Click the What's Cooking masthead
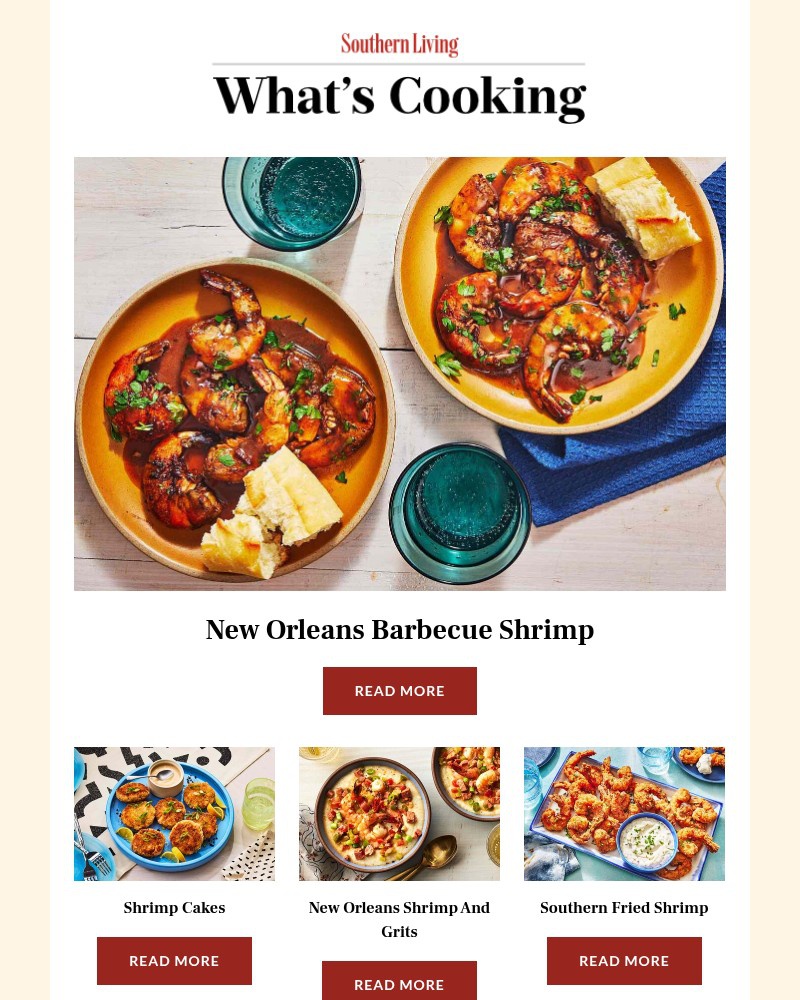 pyautogui.click(x=400, y=97)
